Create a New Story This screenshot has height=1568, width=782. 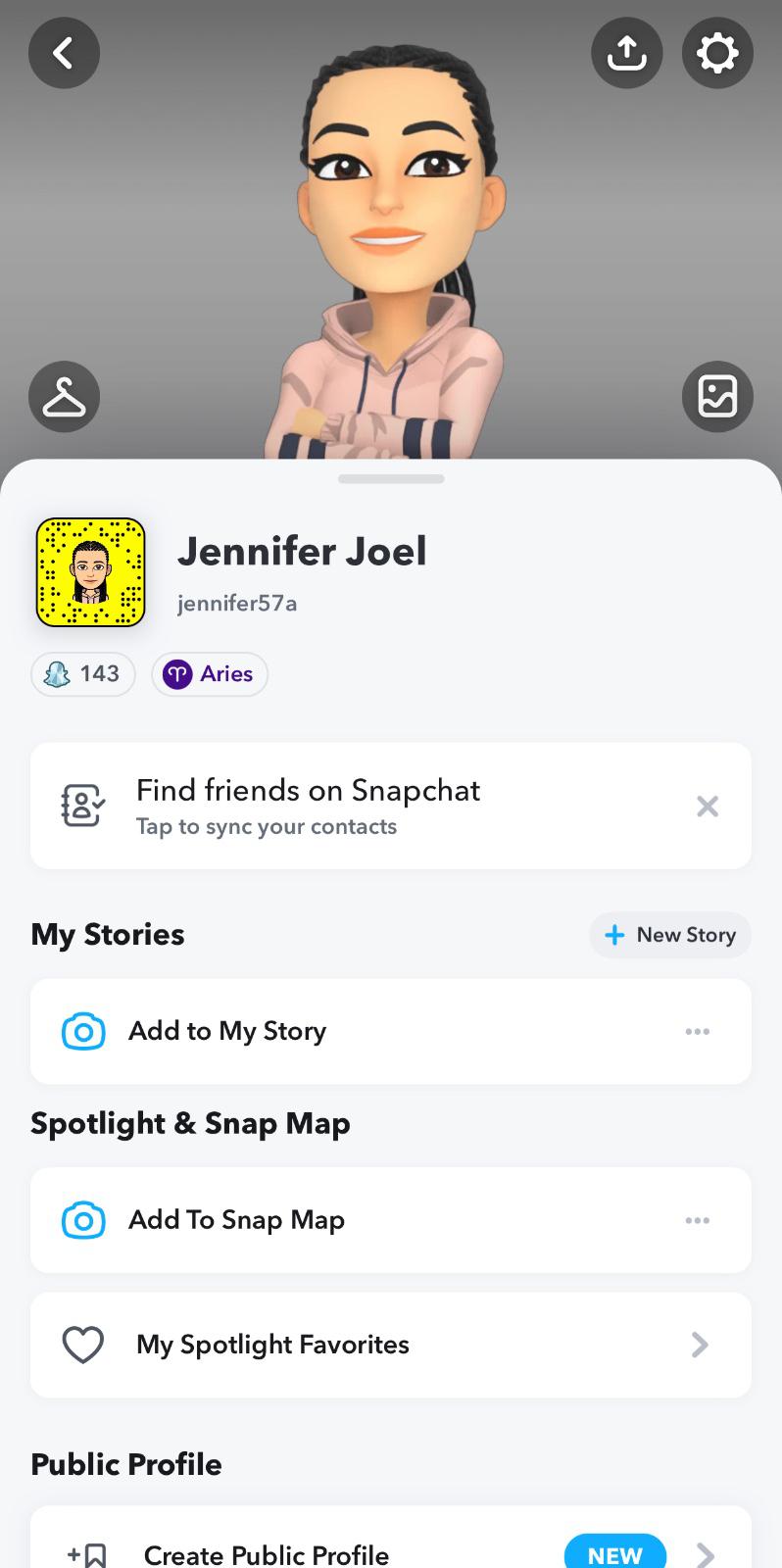(670, 935)
